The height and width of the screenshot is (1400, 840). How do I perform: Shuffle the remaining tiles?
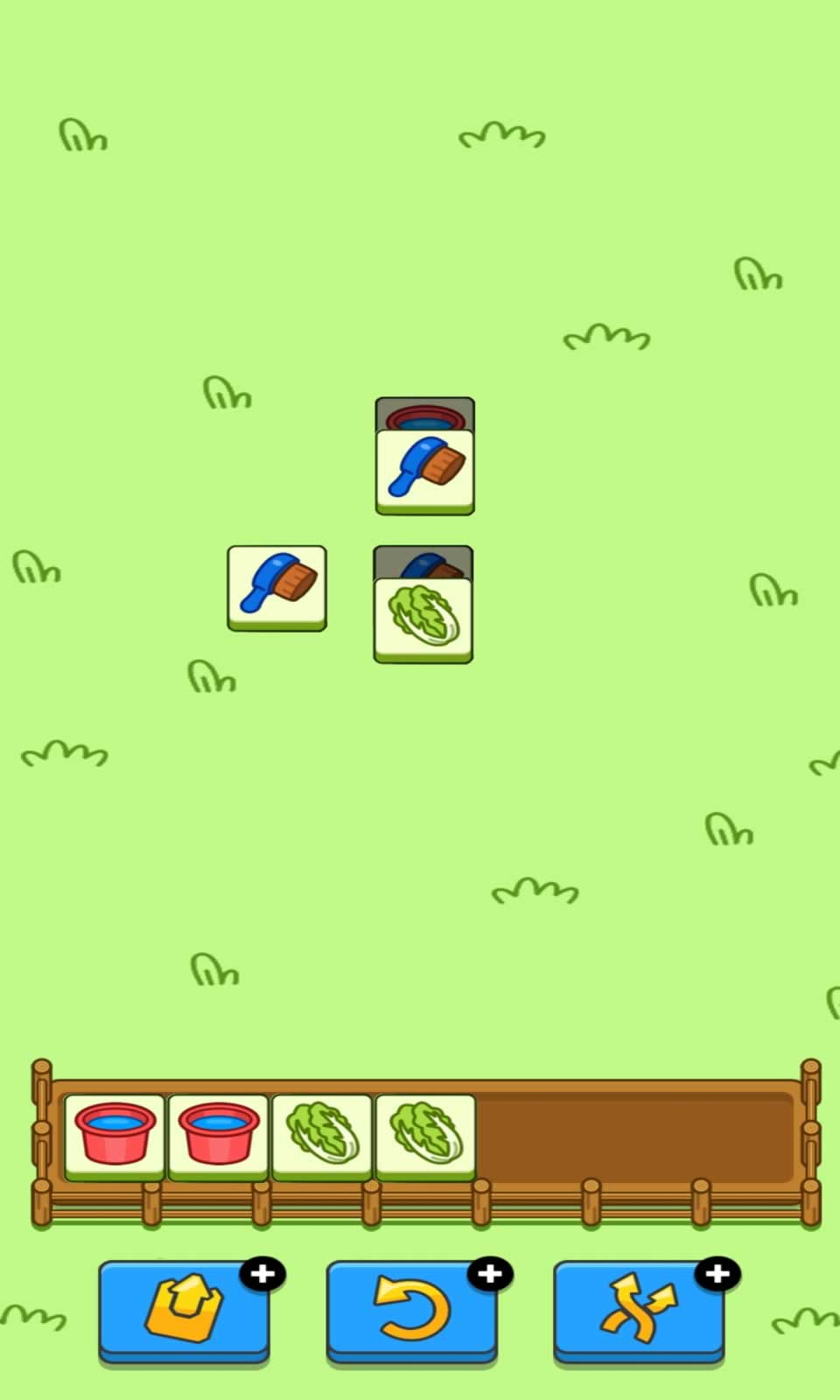click(x=639, y=1311)
